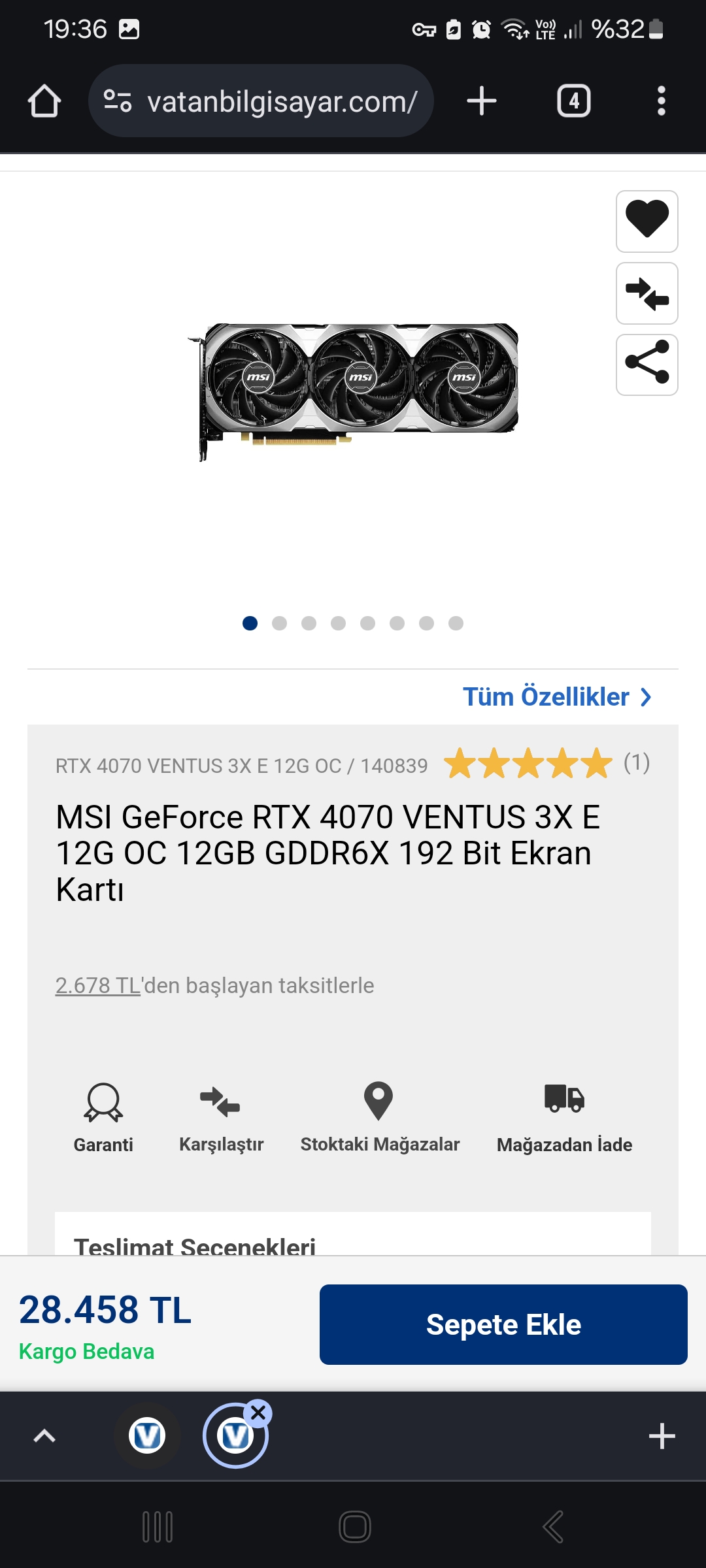Edit the vatanbilgisayar.com address bar
706x1568 pixels.
281,101
